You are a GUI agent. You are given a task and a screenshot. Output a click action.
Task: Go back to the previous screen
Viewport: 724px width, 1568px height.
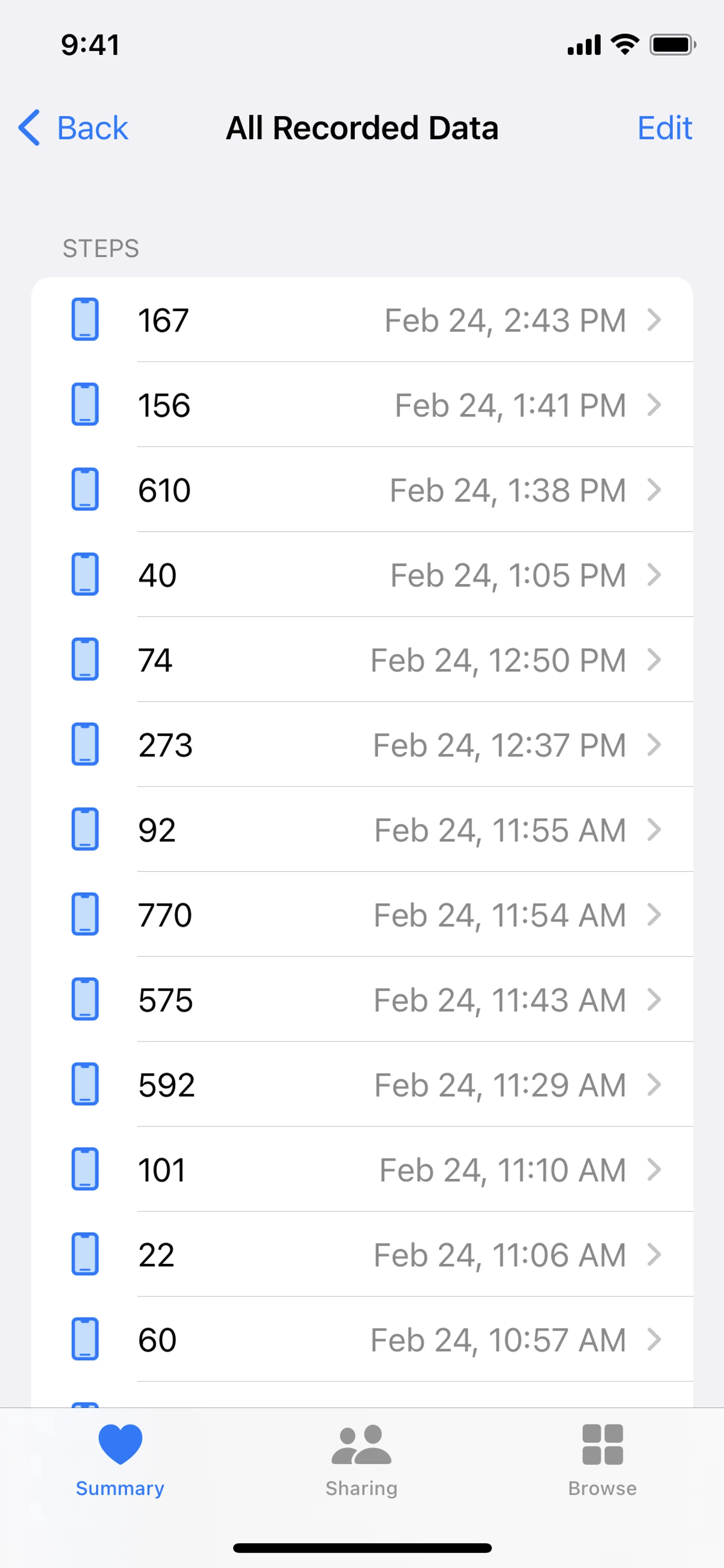coord(74,128)
